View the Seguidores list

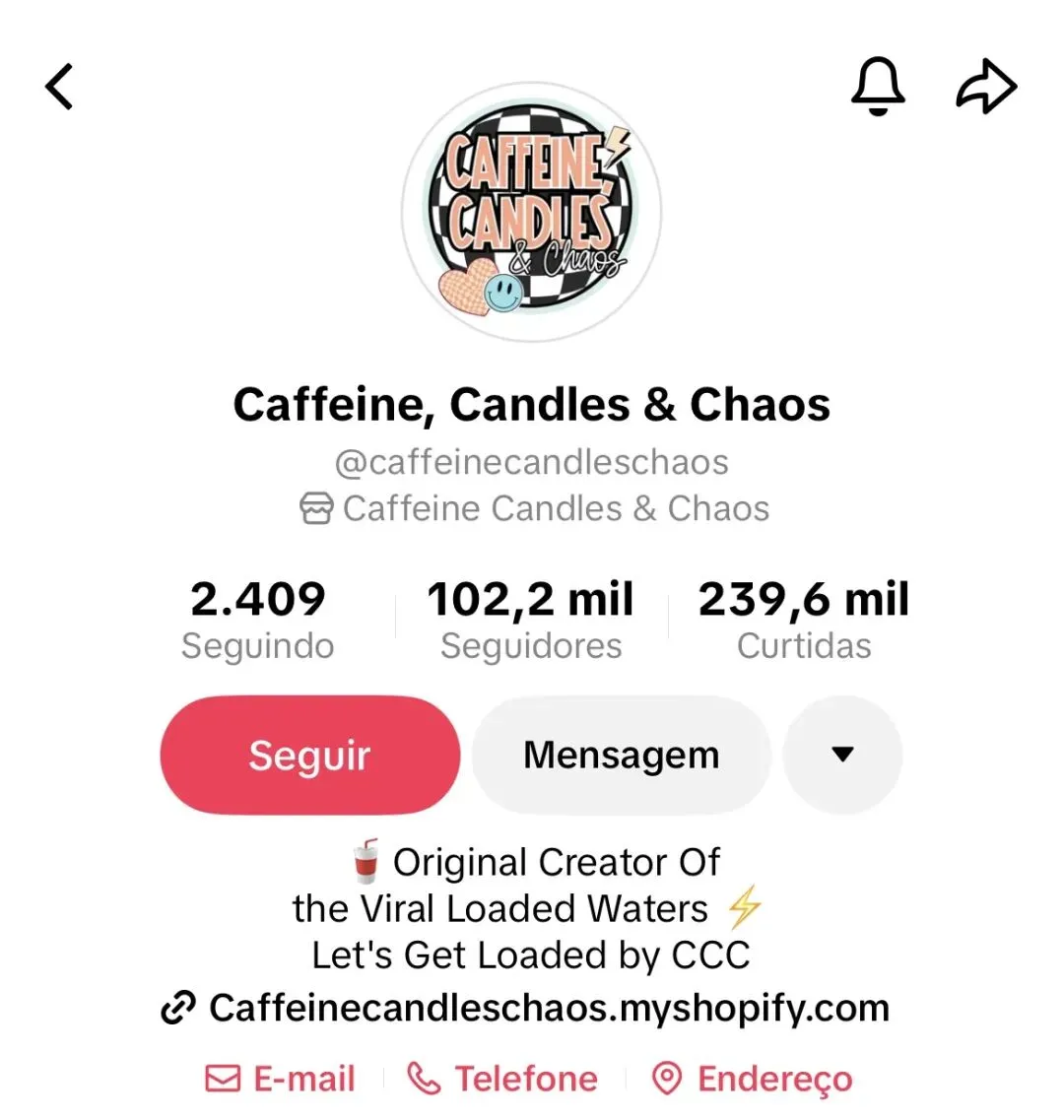531,620
